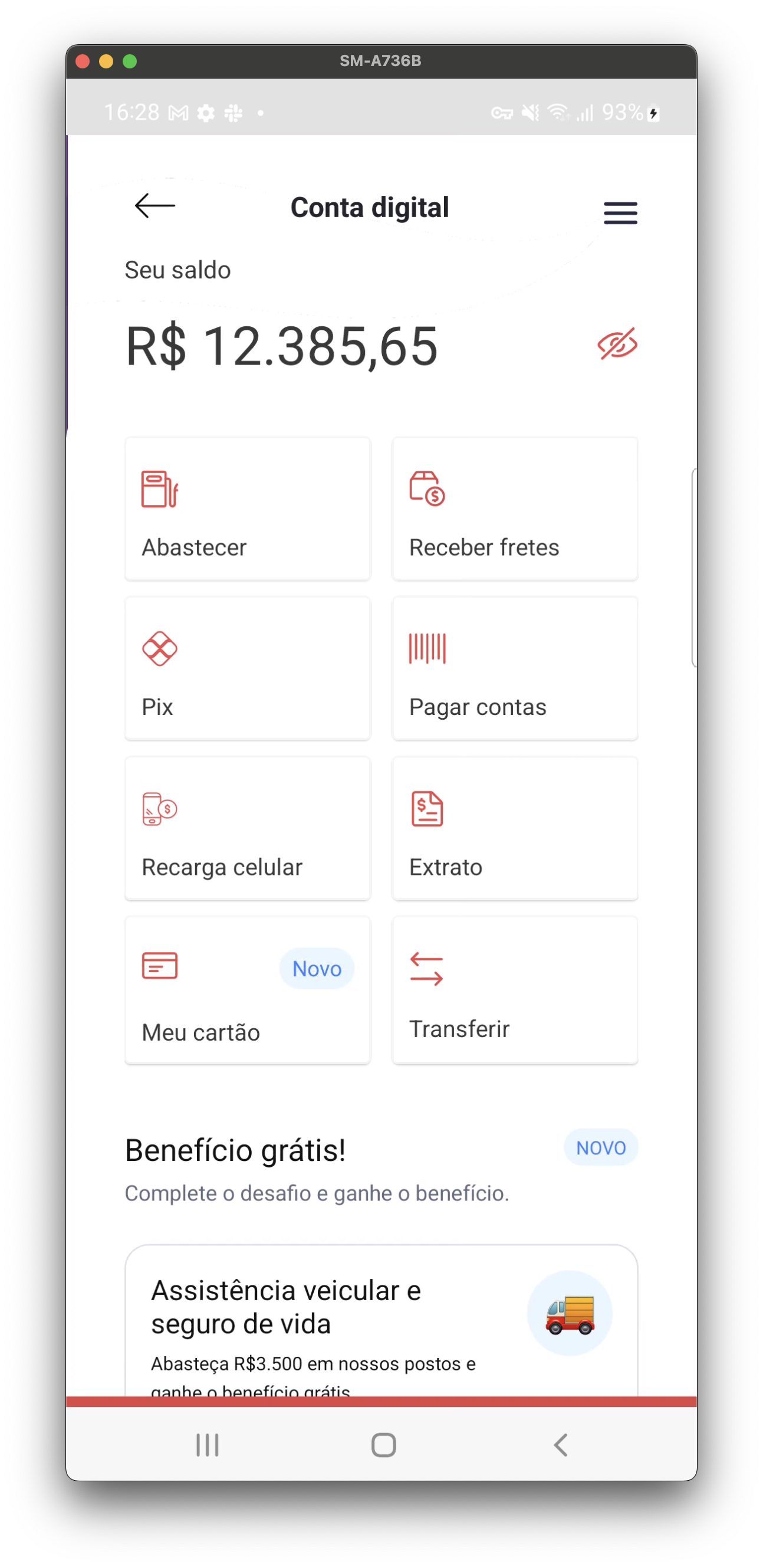Hide the account balance
The image size is (763, 1568).
point(617,345)
